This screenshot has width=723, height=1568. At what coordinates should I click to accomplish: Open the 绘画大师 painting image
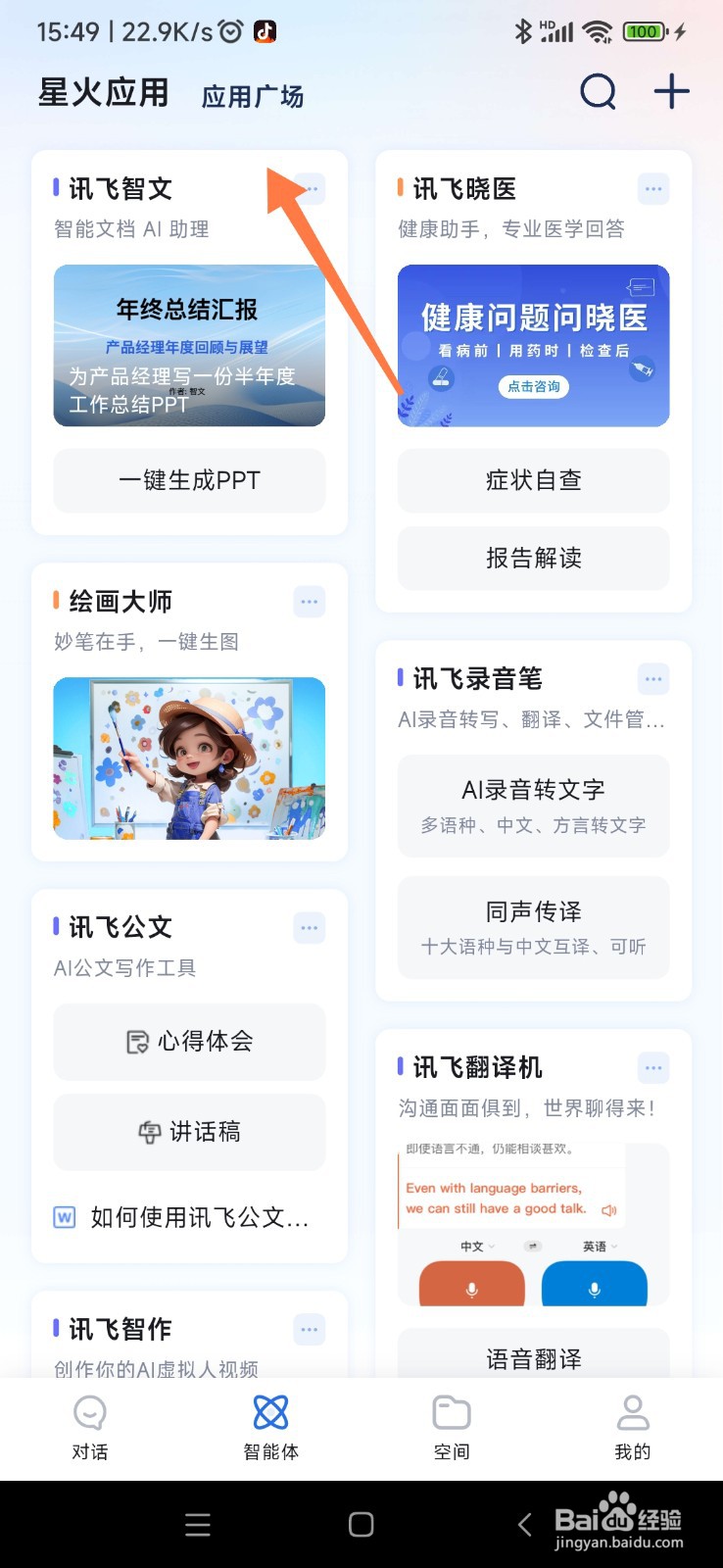coord(189,758)
